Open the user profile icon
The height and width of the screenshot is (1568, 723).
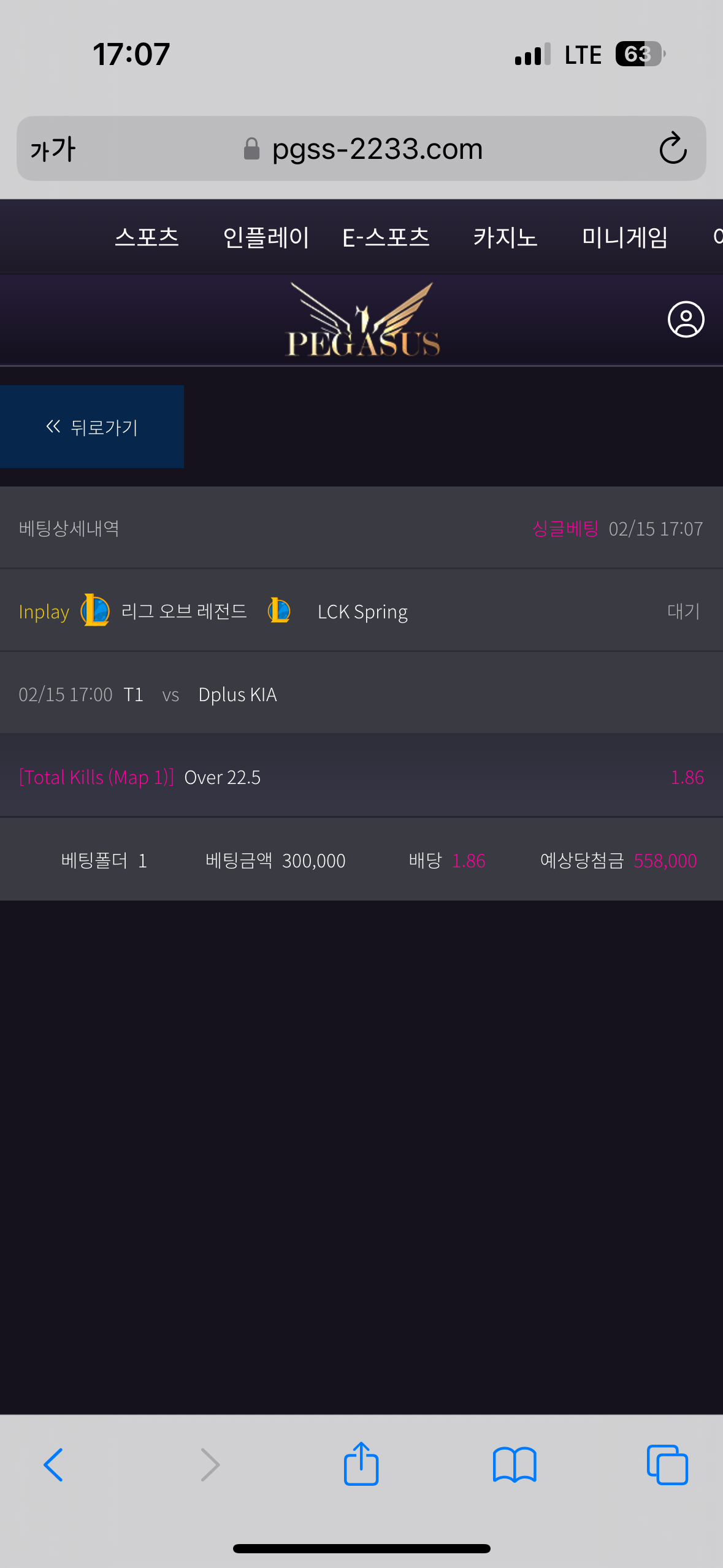[x=686, y=319]
